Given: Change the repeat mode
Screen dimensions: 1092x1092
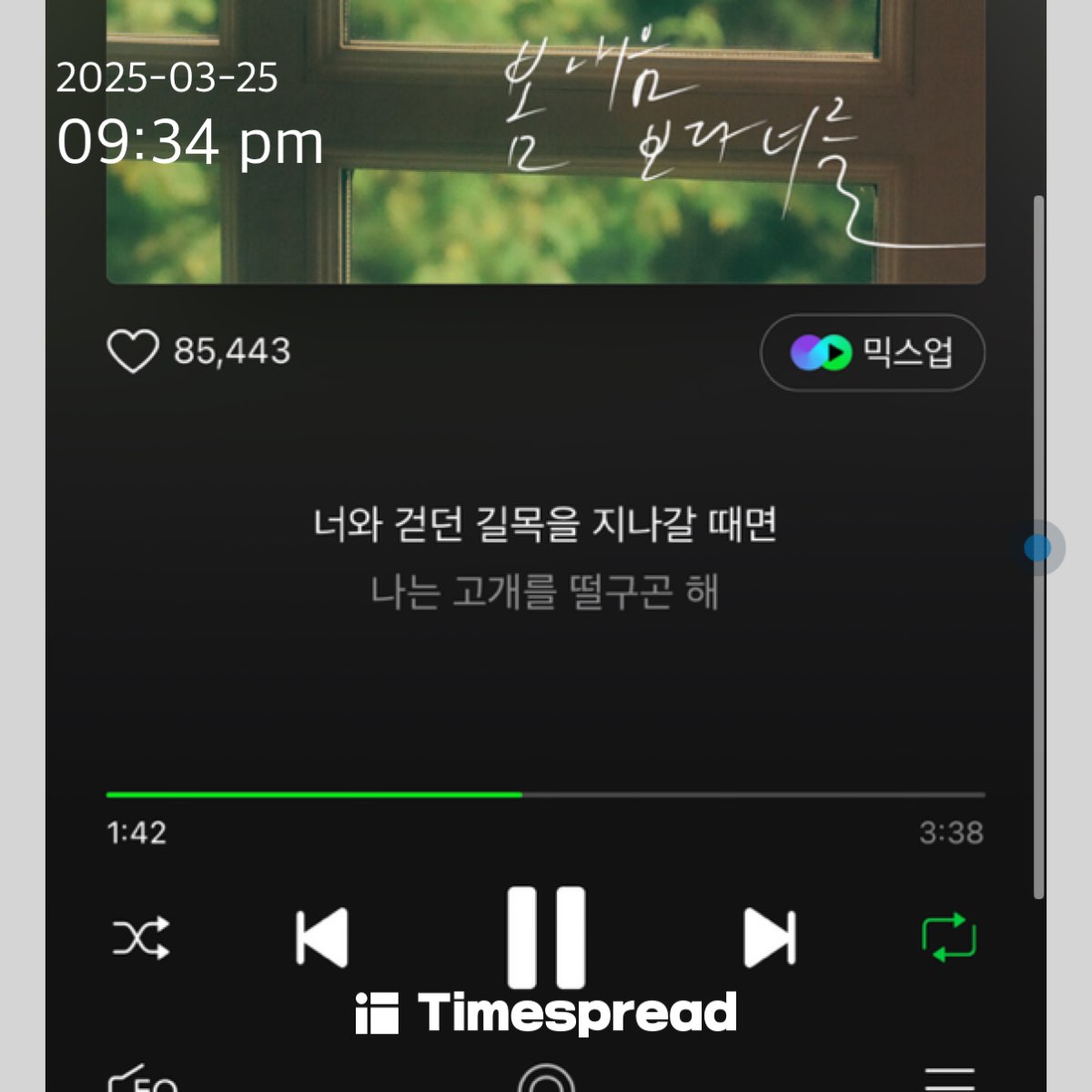Looking at the screenshot, I should click(x=949, y=937).
